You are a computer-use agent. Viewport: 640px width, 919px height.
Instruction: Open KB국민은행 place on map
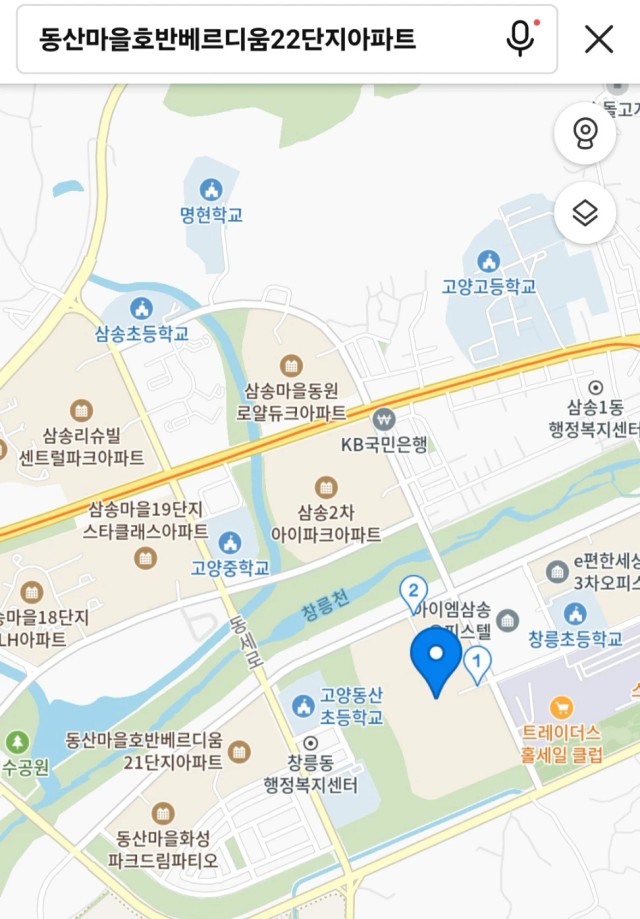384,418
